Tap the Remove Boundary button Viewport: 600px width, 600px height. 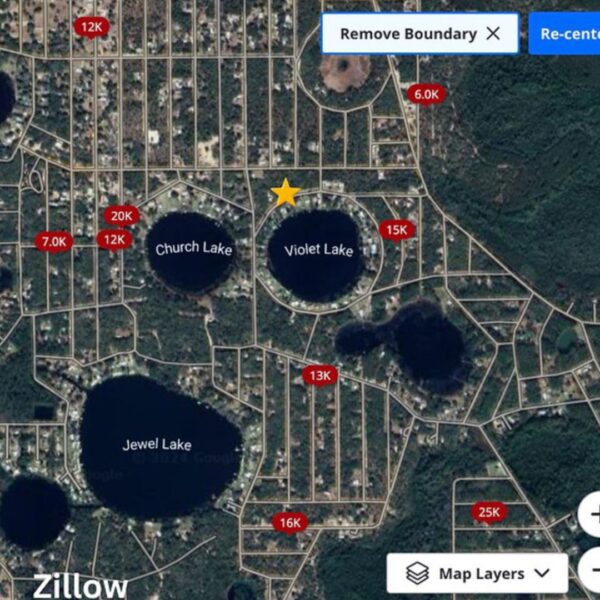[420, 34]
